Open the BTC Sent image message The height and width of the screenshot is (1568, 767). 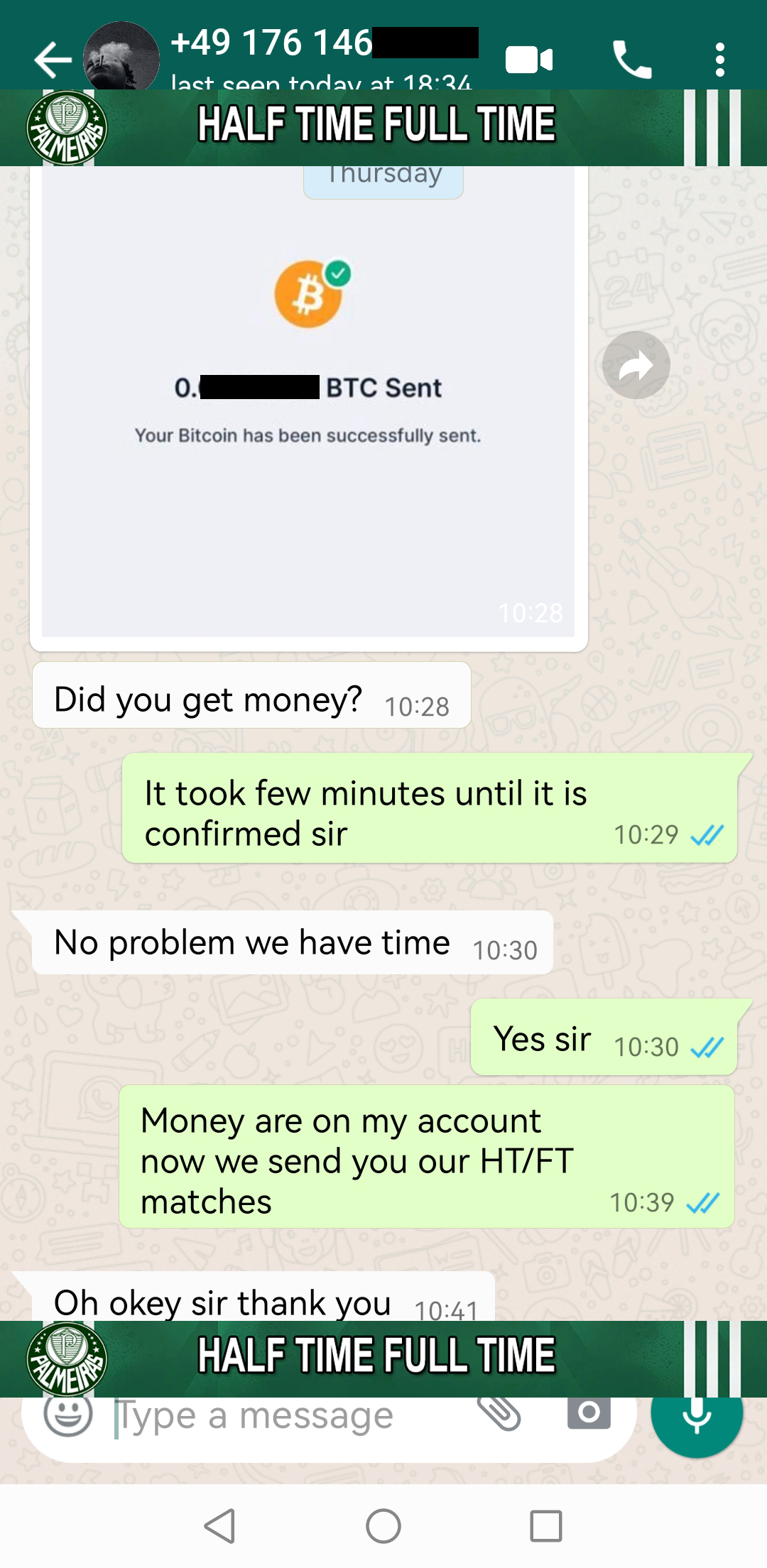308,405
